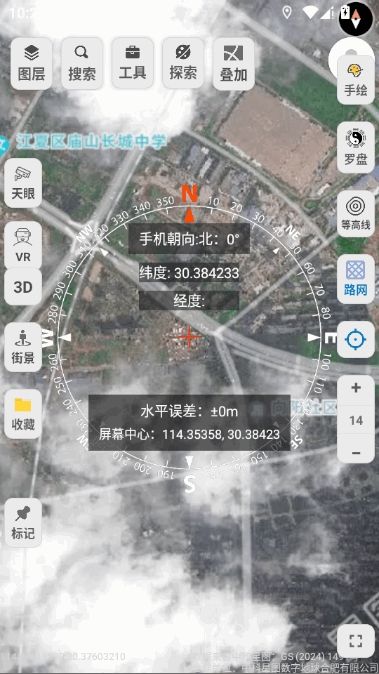Tap the 叠加 overlay button
The width and height of the screenshot is (379, 674).
[234, 64]
